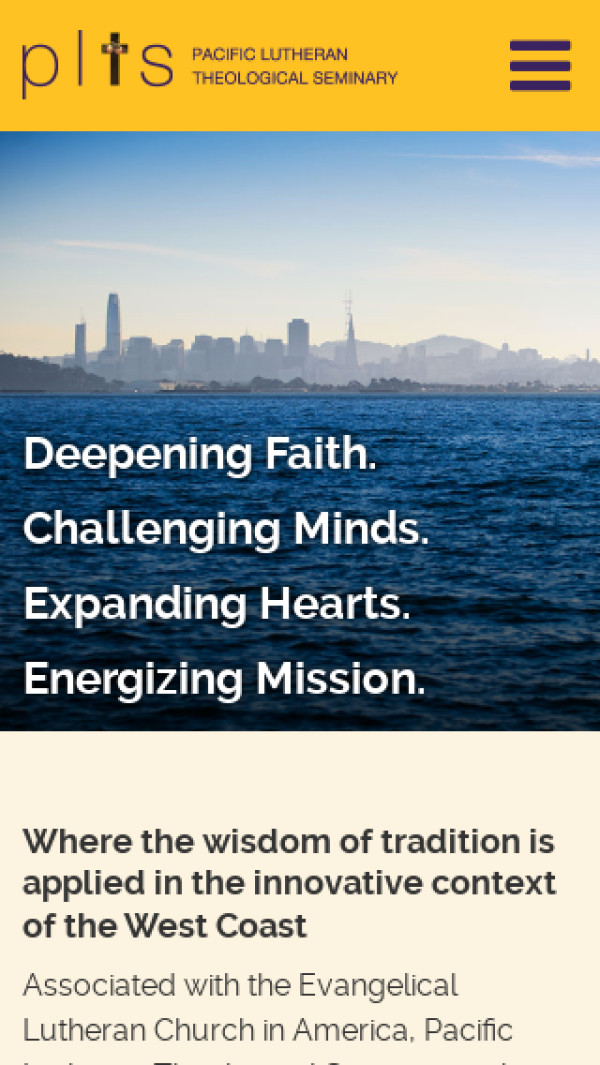This screenshot has height=1065, width=600.
Task: Open the hamburger navigation menu
Action: point(540,66)
